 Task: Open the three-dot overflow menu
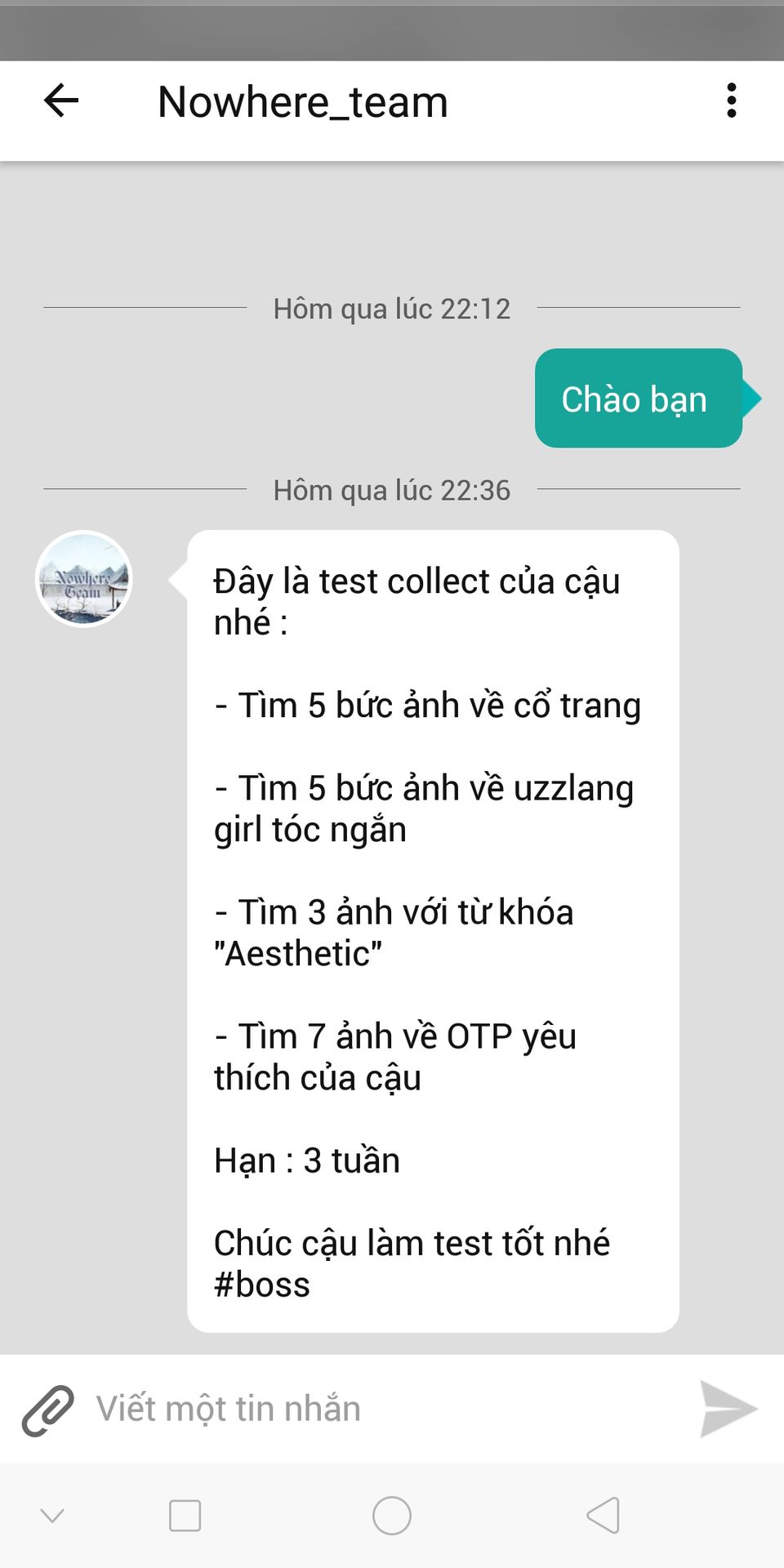coord(731,101)
